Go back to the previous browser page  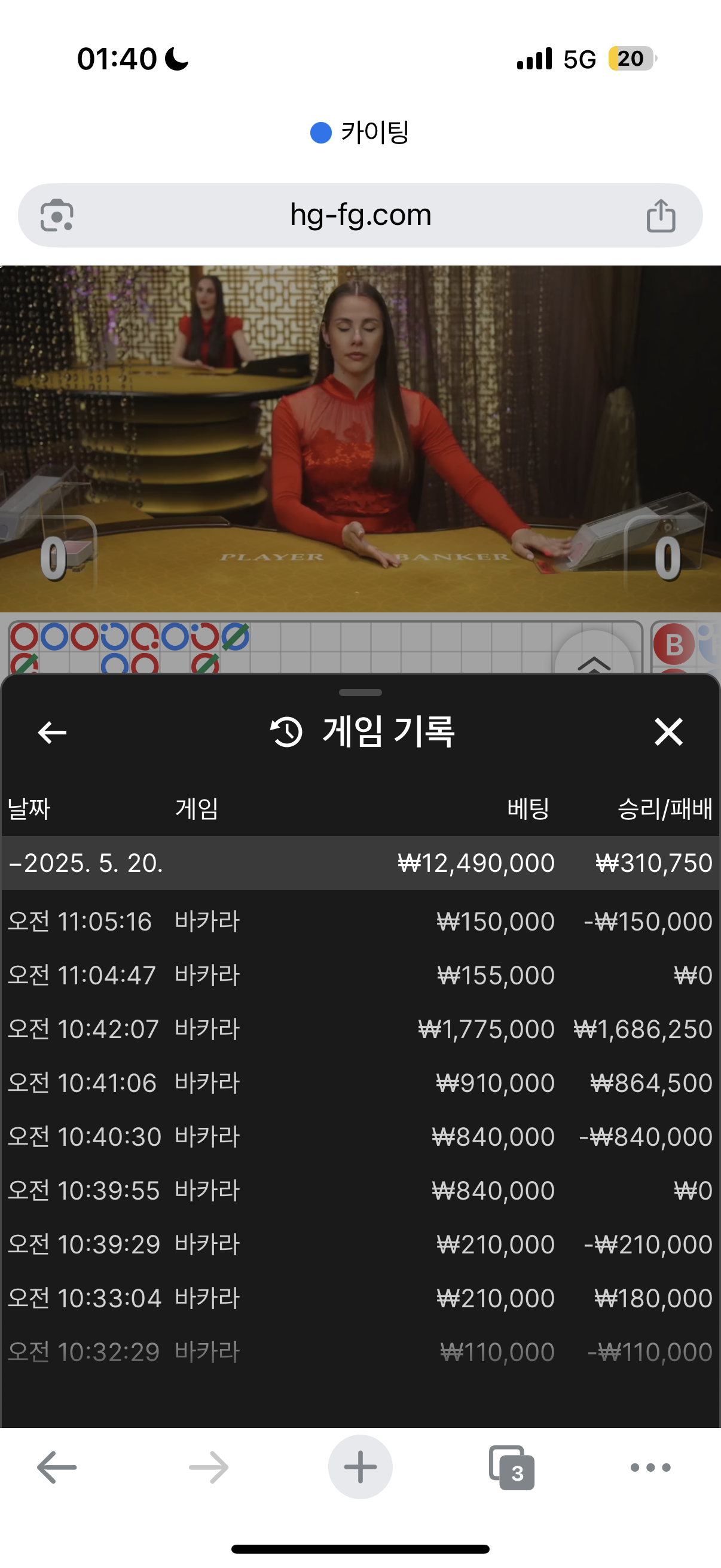(57, 1468)
